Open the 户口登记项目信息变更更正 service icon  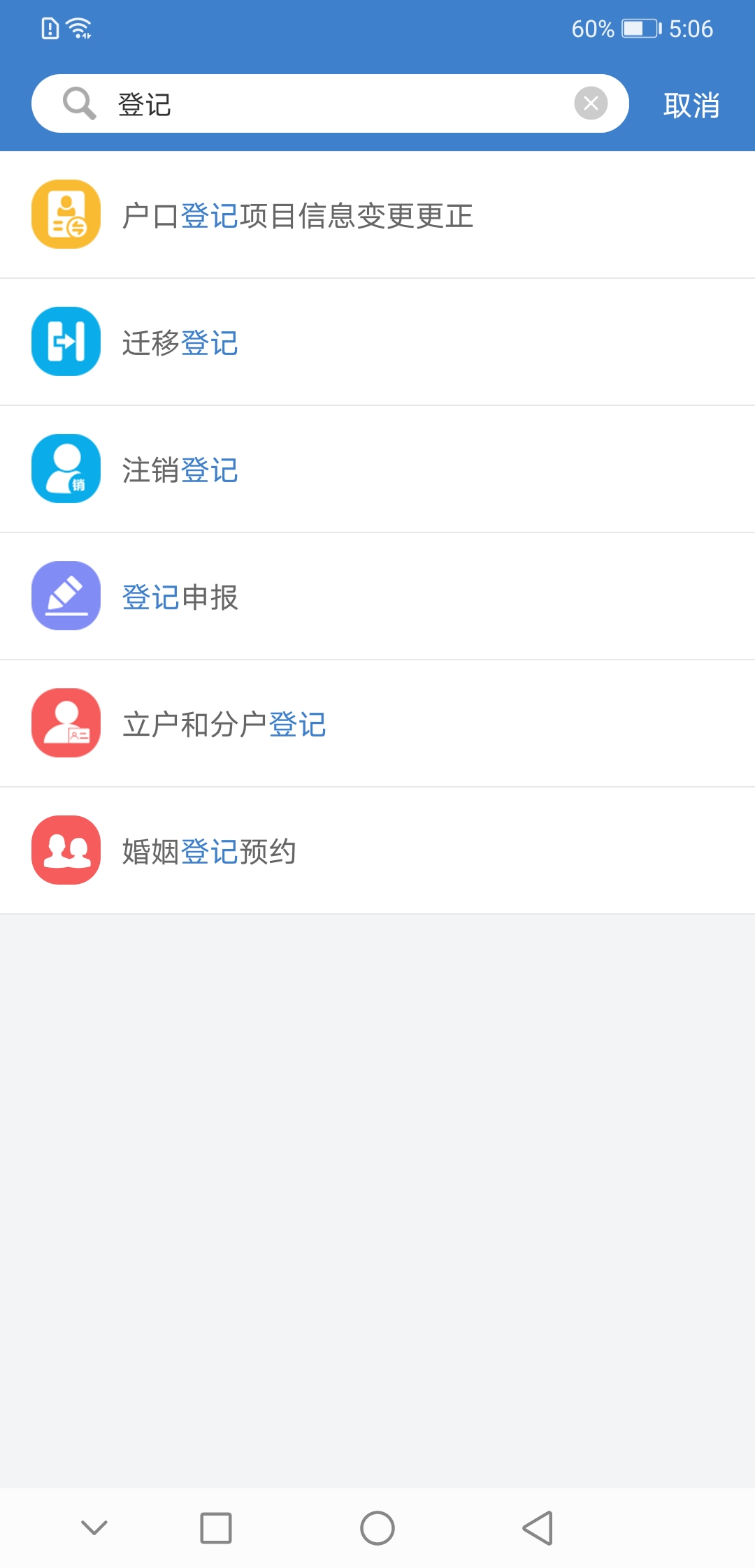click(x=66, y=215)
